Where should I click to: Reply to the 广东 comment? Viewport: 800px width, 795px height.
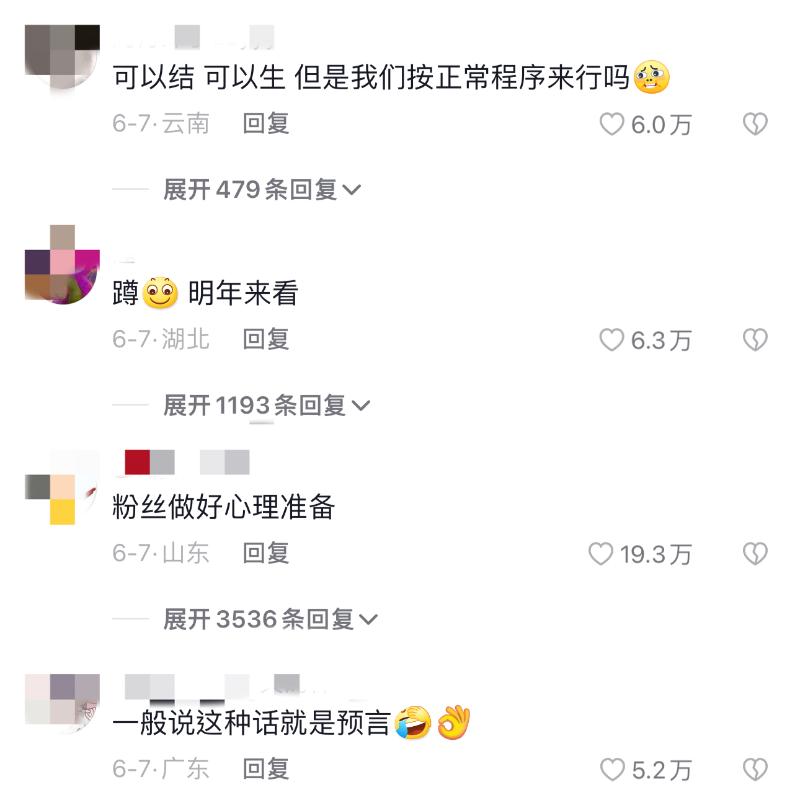tap(266, 768)
